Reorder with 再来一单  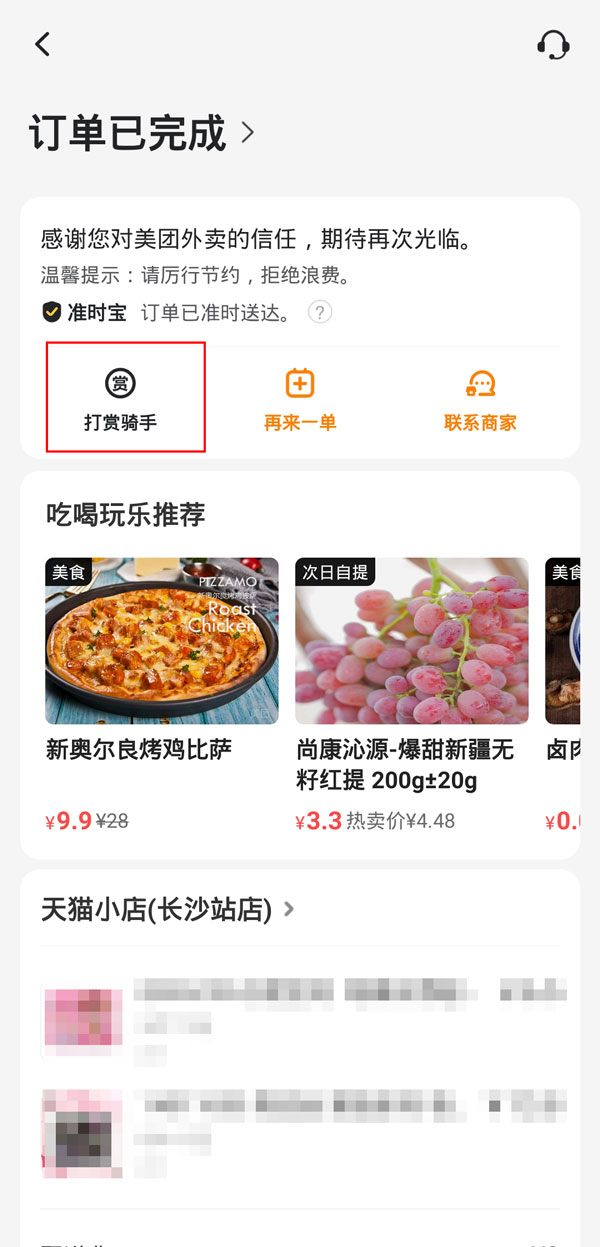pyautogui.click(x=300, y=398)
